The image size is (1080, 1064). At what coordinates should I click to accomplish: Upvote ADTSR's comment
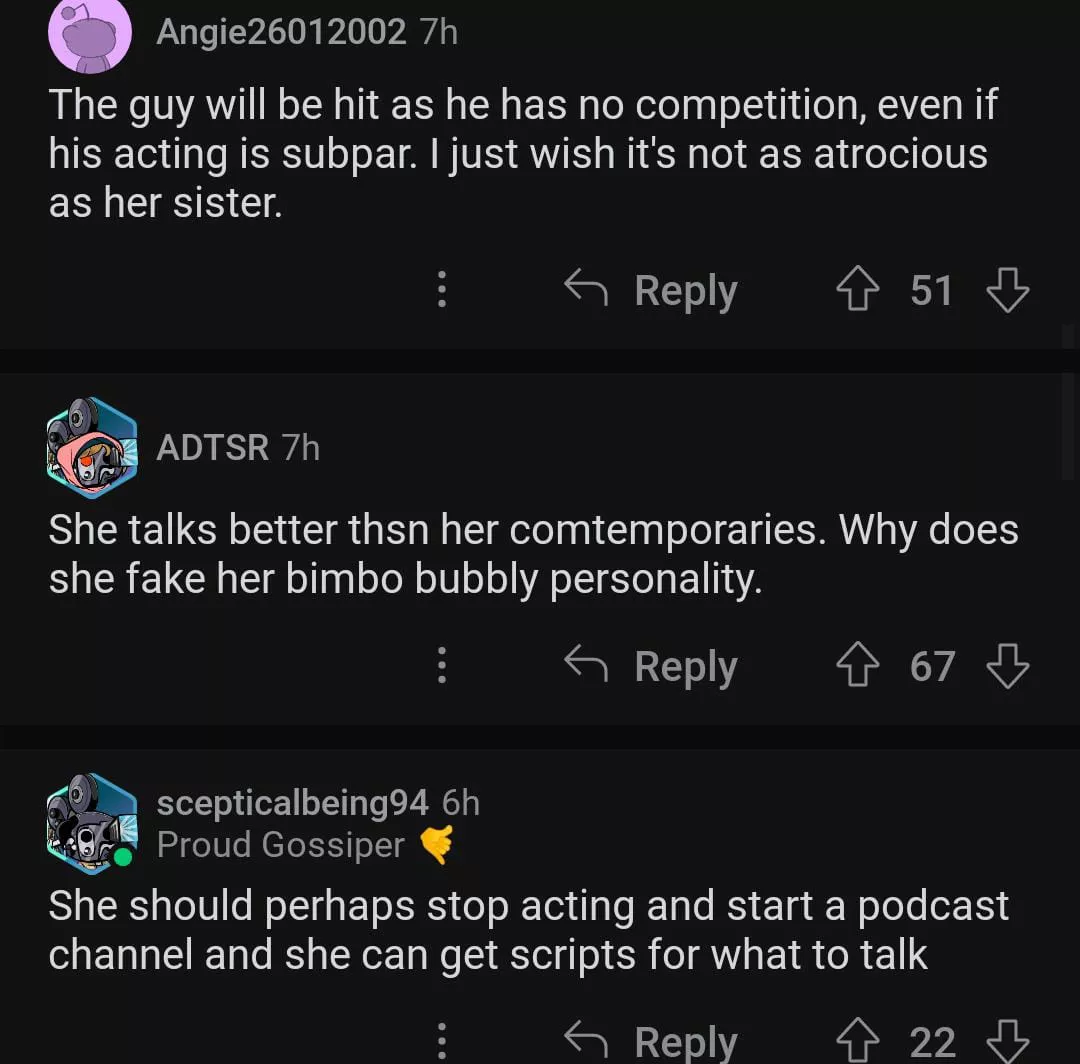point(856,666)
